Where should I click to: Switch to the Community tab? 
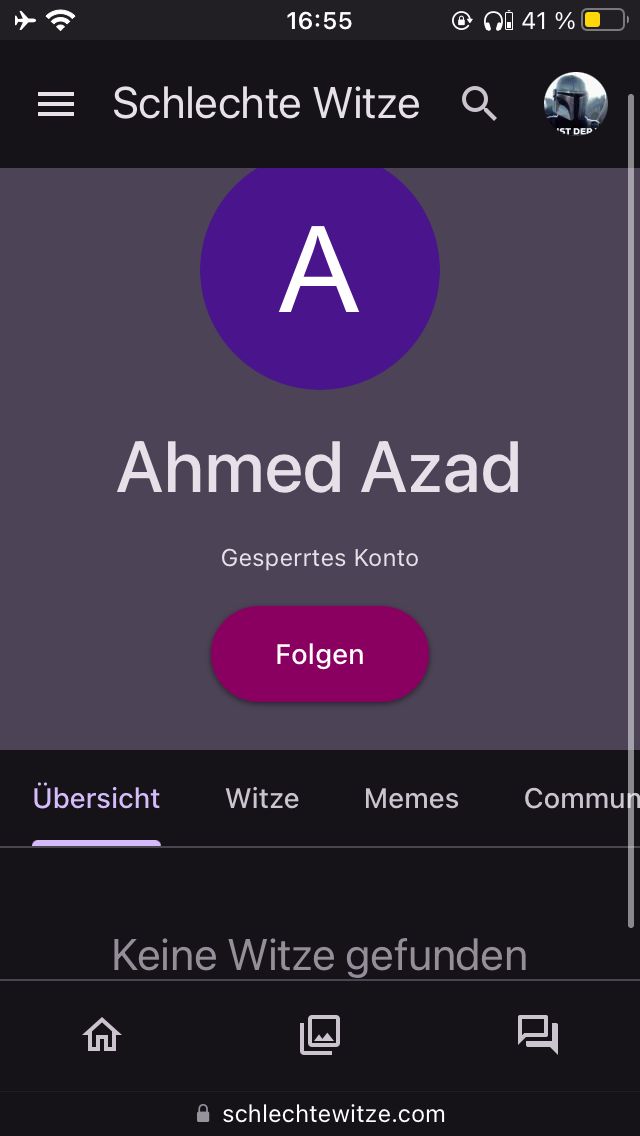(x=580, y=798)
